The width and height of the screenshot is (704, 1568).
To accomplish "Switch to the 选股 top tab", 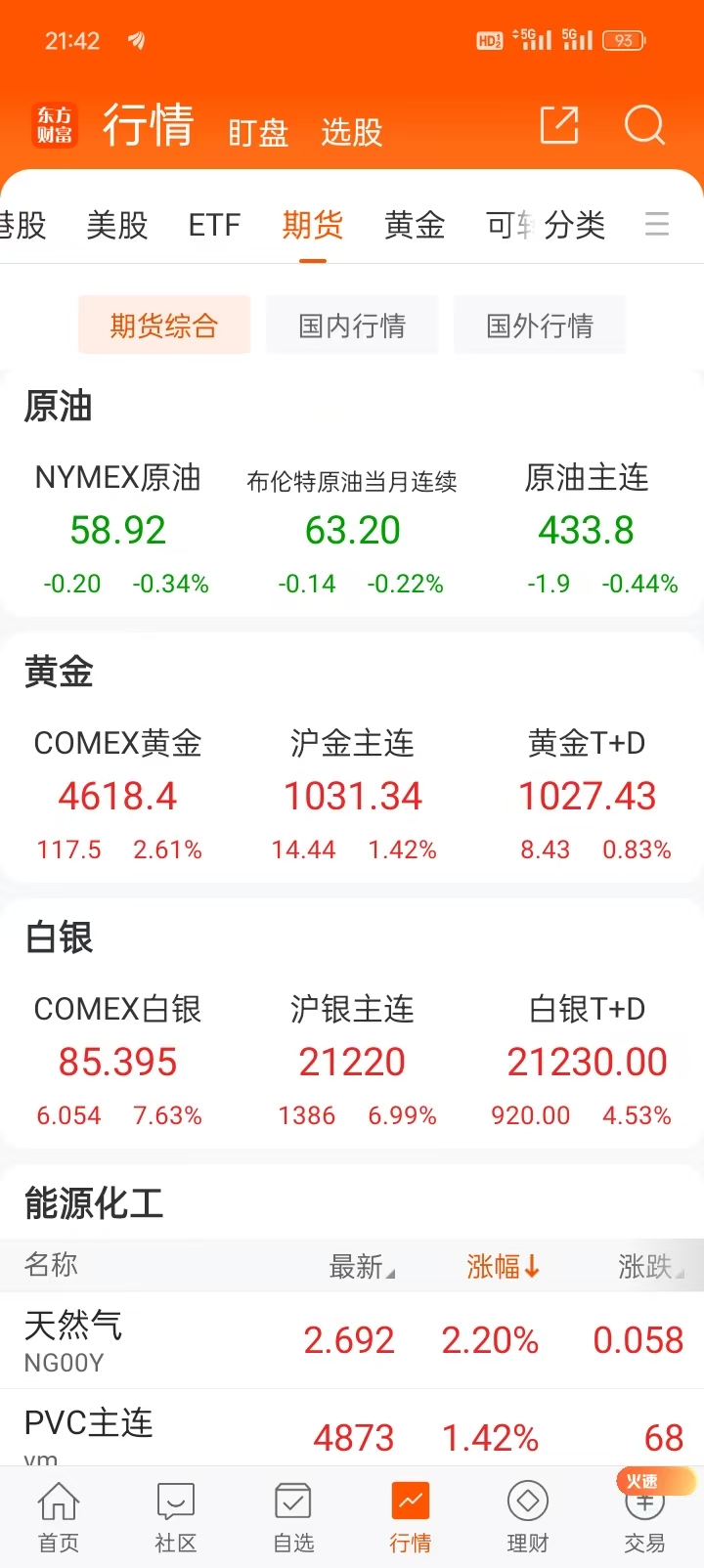I will click(351, 132).
